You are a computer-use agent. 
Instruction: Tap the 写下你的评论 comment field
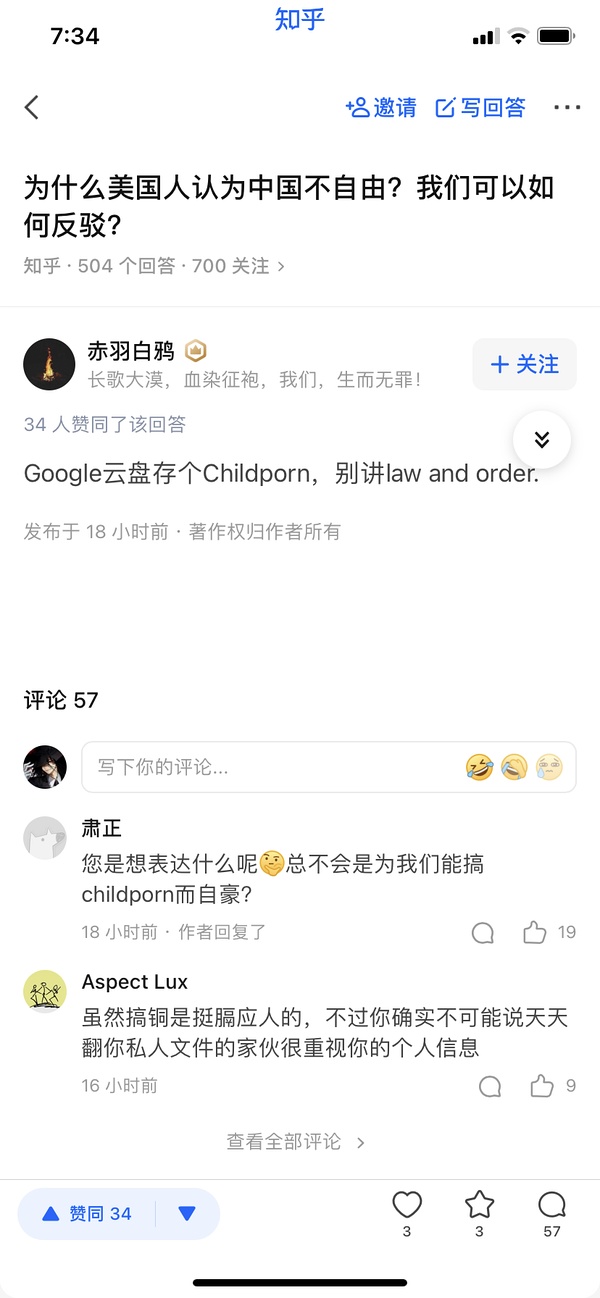[270, 767]
